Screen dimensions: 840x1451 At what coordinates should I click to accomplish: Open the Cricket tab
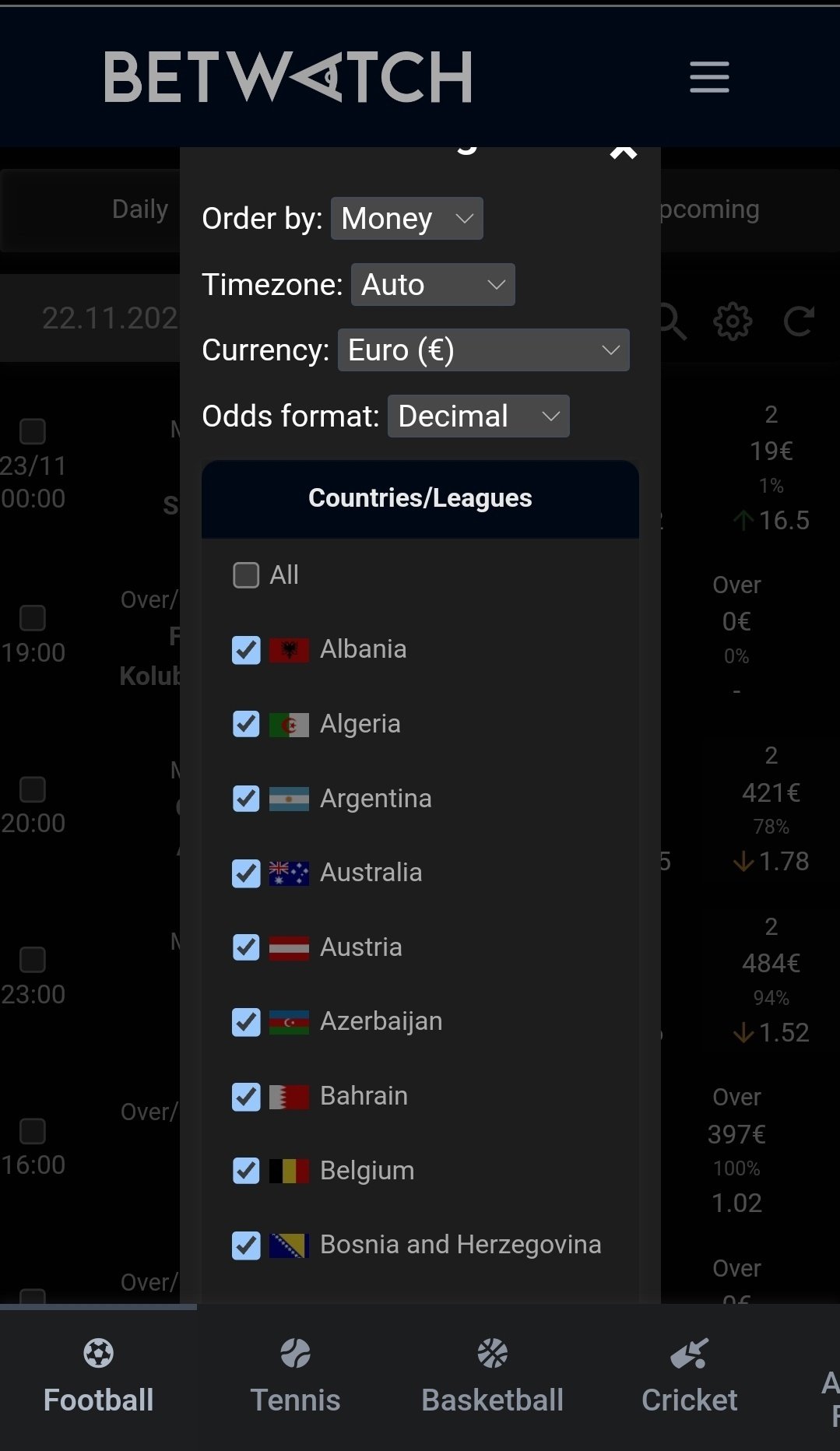[689, 1376]
